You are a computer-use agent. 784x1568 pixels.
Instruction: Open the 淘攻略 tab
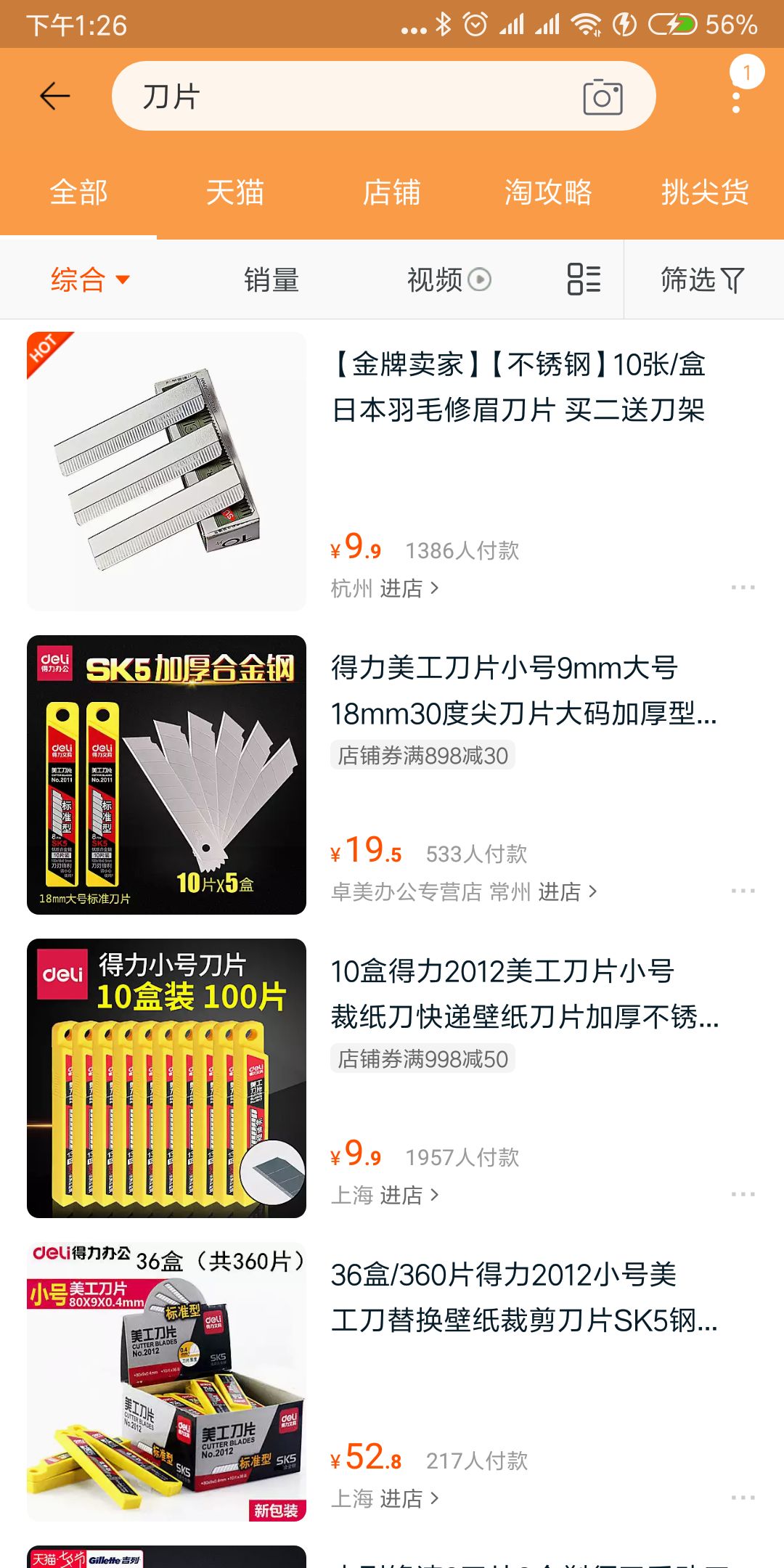pos(550,192)
